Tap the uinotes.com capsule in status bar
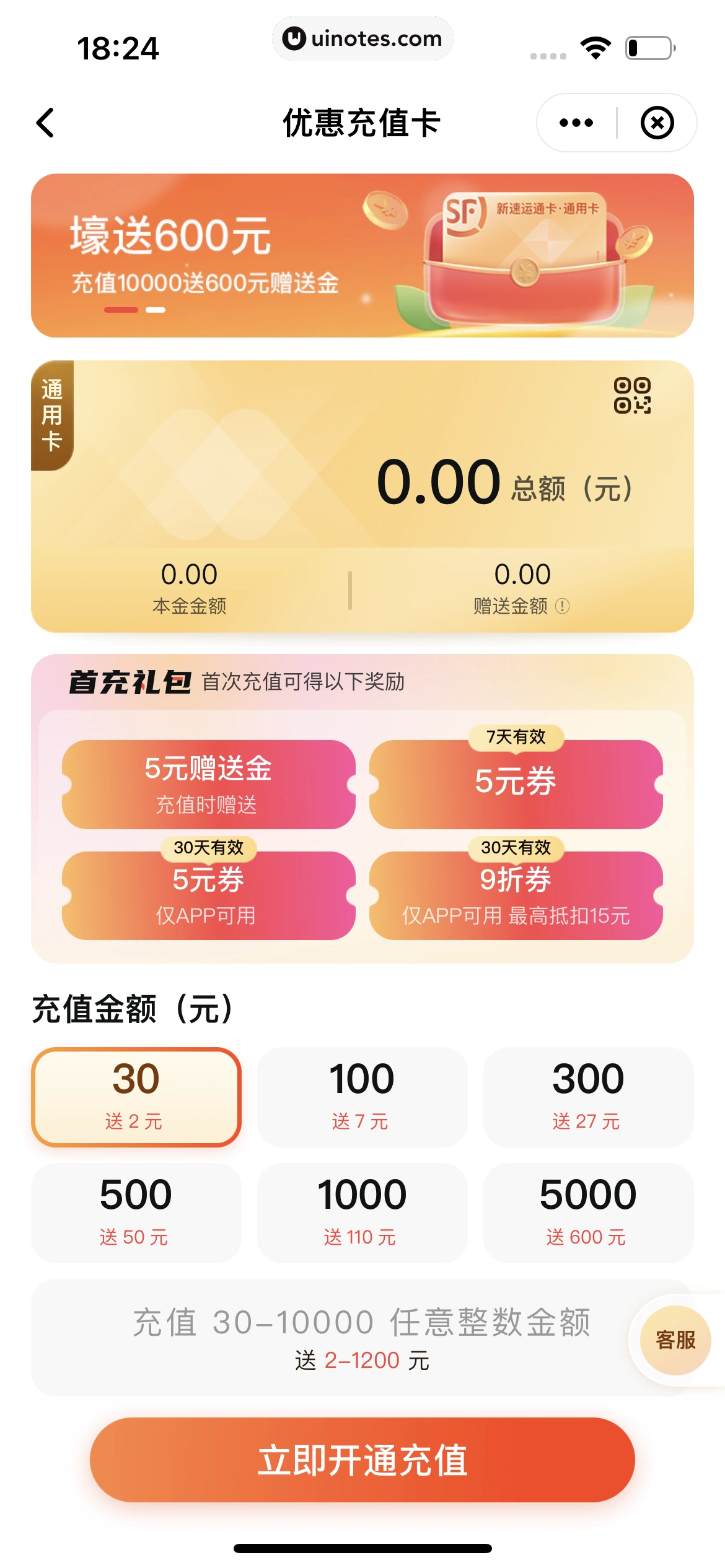The width and height of the screenshot is (725, 1568). pyautogui.click(x=362, y=39)
